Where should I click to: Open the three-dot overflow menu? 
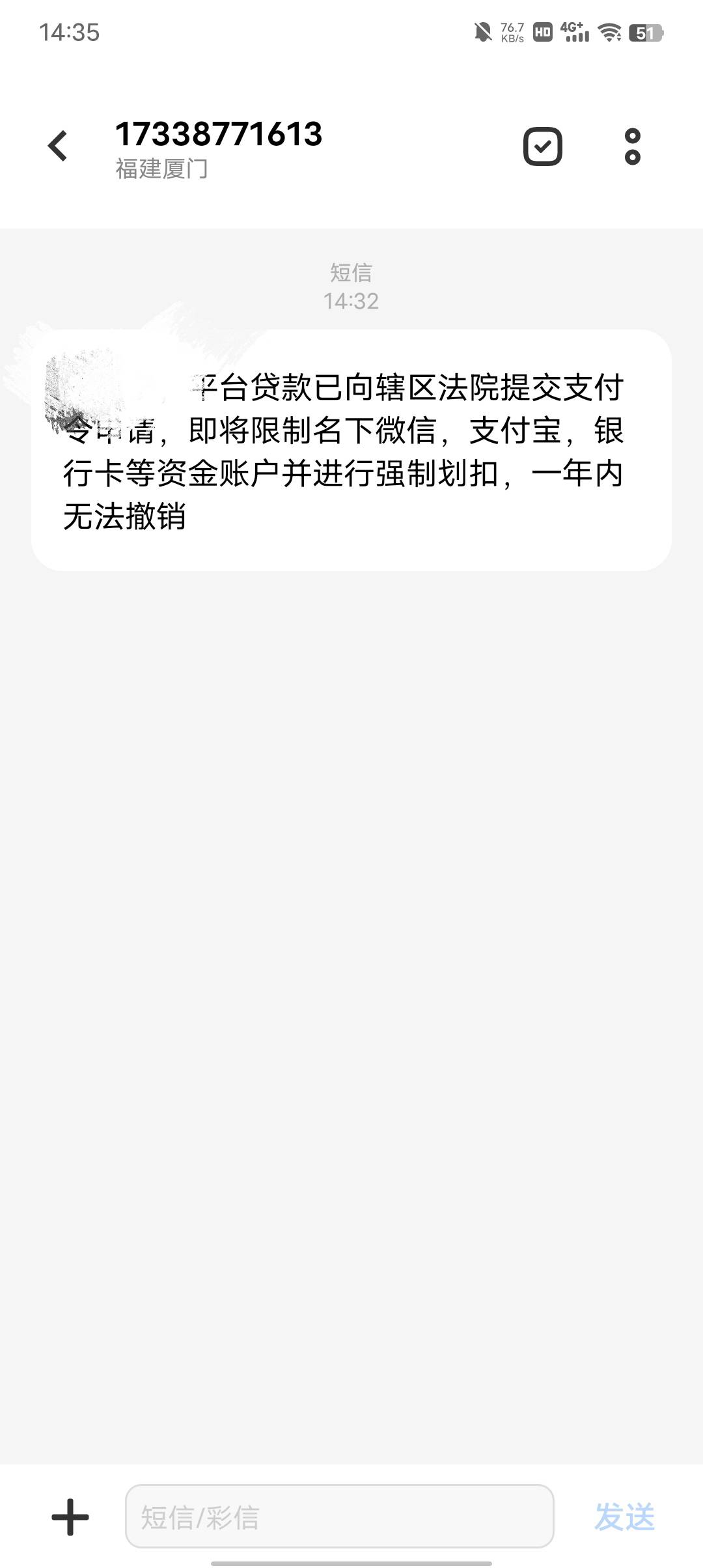pyautogui.click(x=633, y=147)
